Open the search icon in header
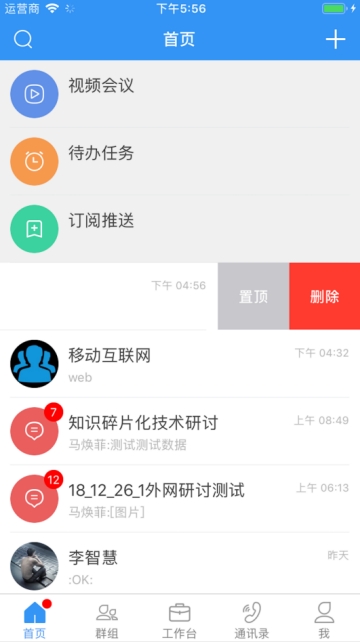Screen dimensions: 360x642 point(23,40)
